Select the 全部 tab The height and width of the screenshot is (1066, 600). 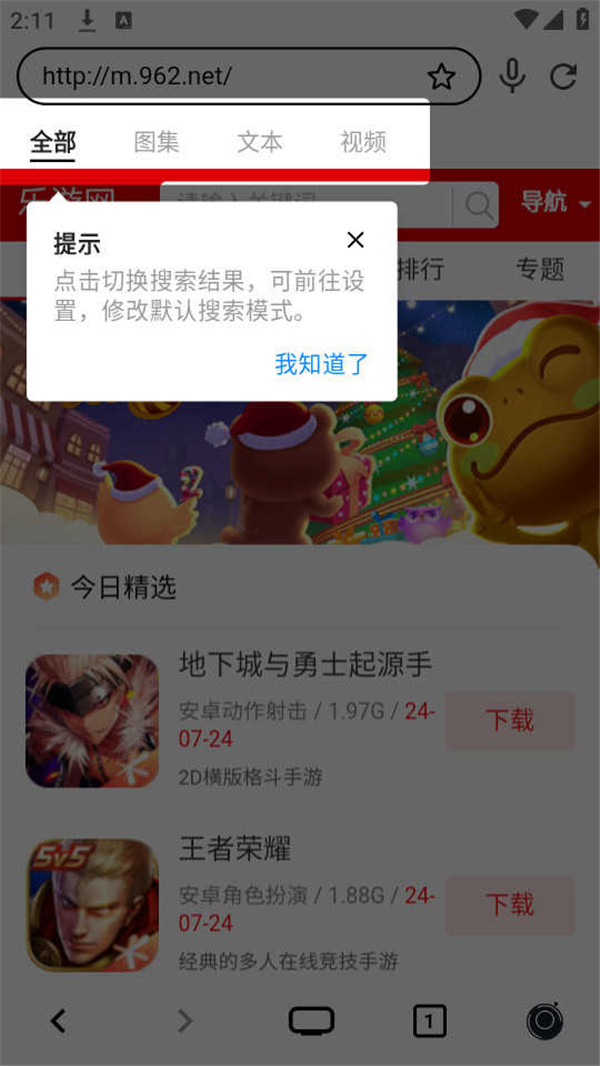[x=53, y=142]
